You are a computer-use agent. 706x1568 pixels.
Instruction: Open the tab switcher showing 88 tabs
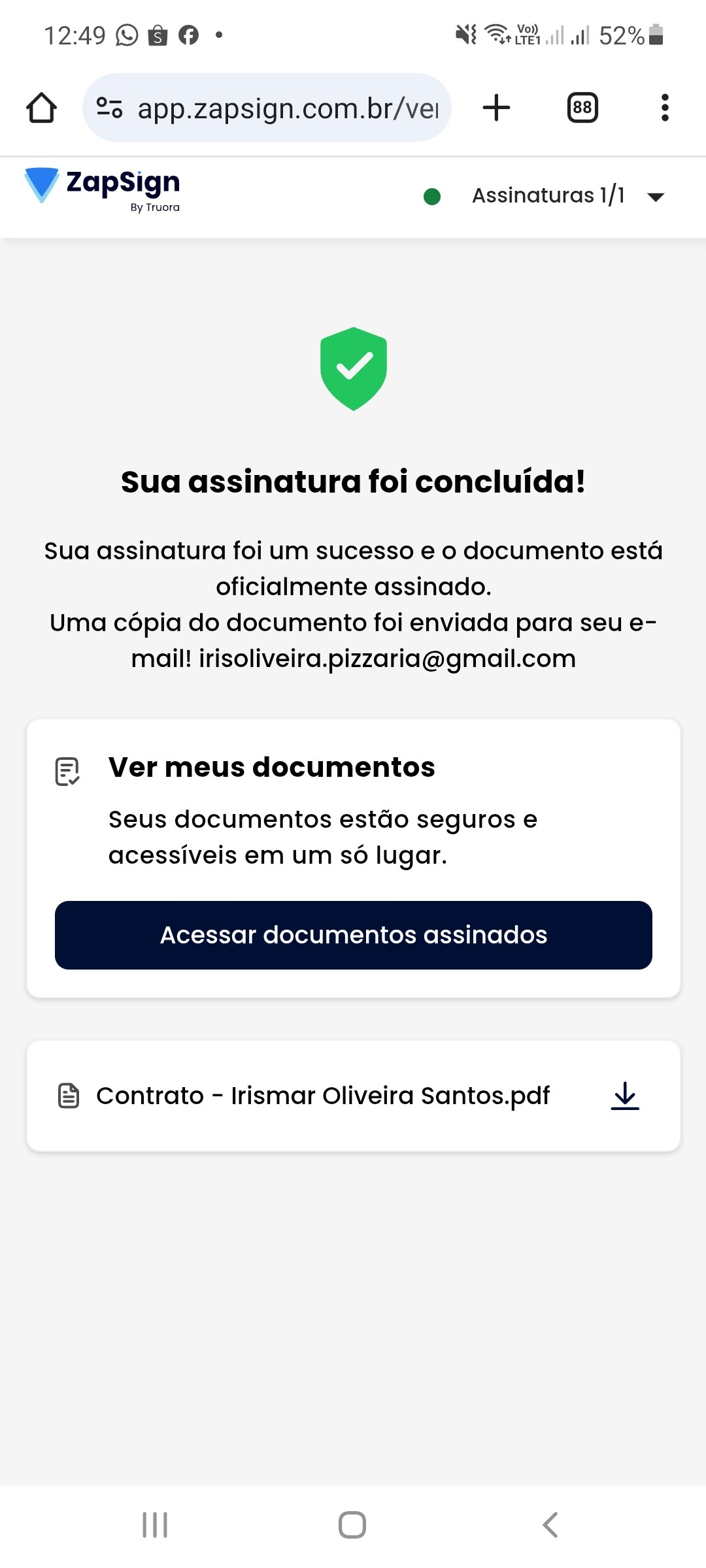click(582, 108)
